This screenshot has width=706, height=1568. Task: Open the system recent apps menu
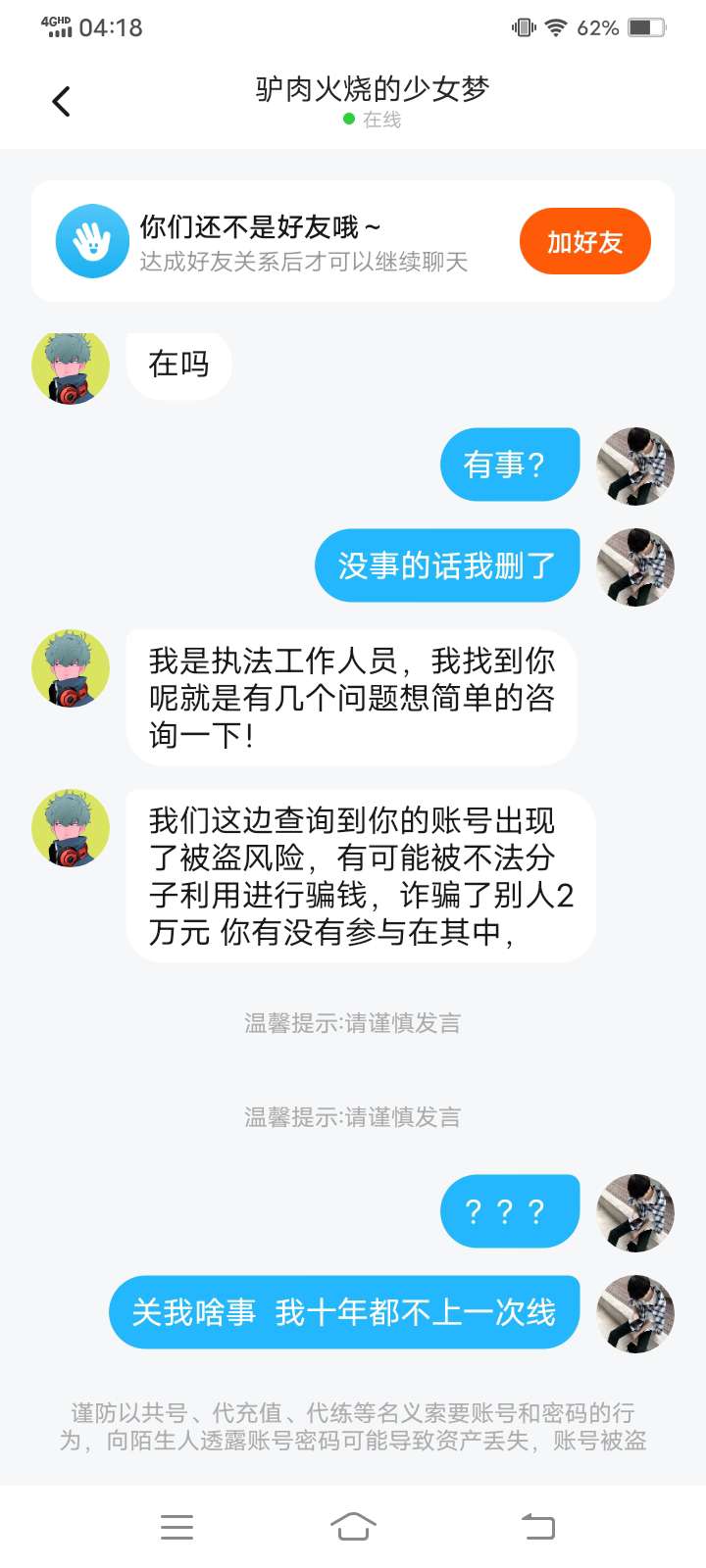(x=176, y=1527)
